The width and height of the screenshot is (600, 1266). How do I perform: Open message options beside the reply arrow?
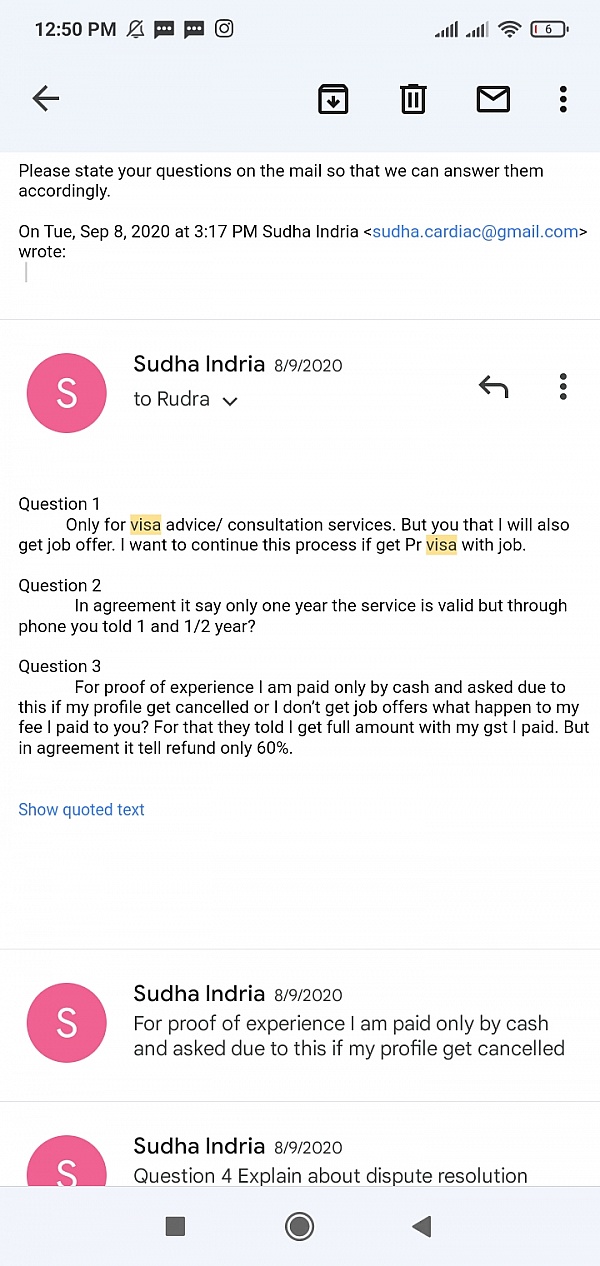pyautogui.click(x=564, y=386)
